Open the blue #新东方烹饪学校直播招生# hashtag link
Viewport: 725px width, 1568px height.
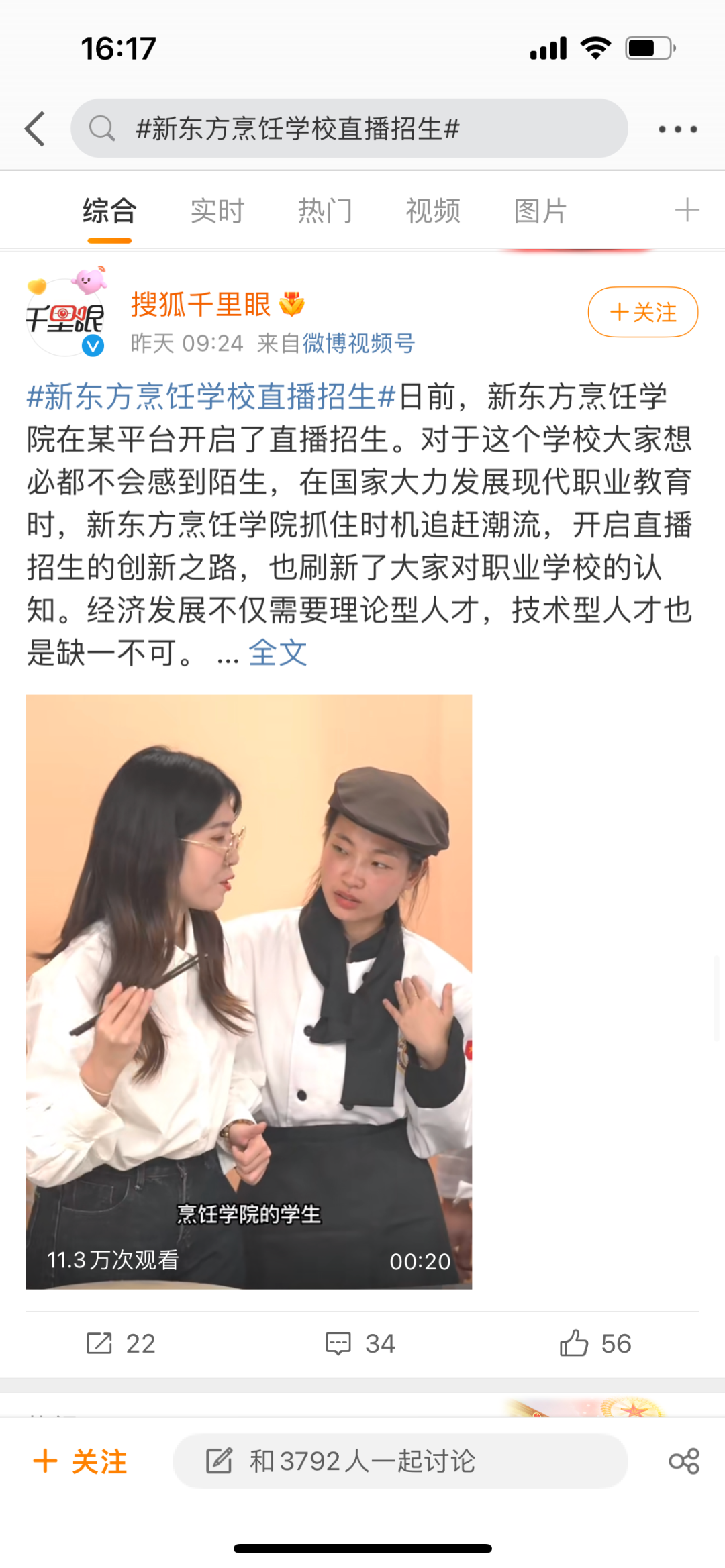pyautogui.click(x=211, y=397)
